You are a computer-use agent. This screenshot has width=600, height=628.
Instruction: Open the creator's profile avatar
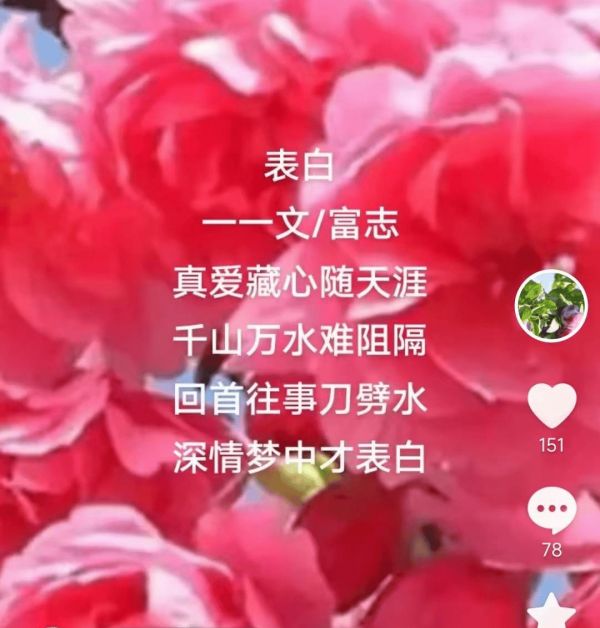[x=551, y=304]
